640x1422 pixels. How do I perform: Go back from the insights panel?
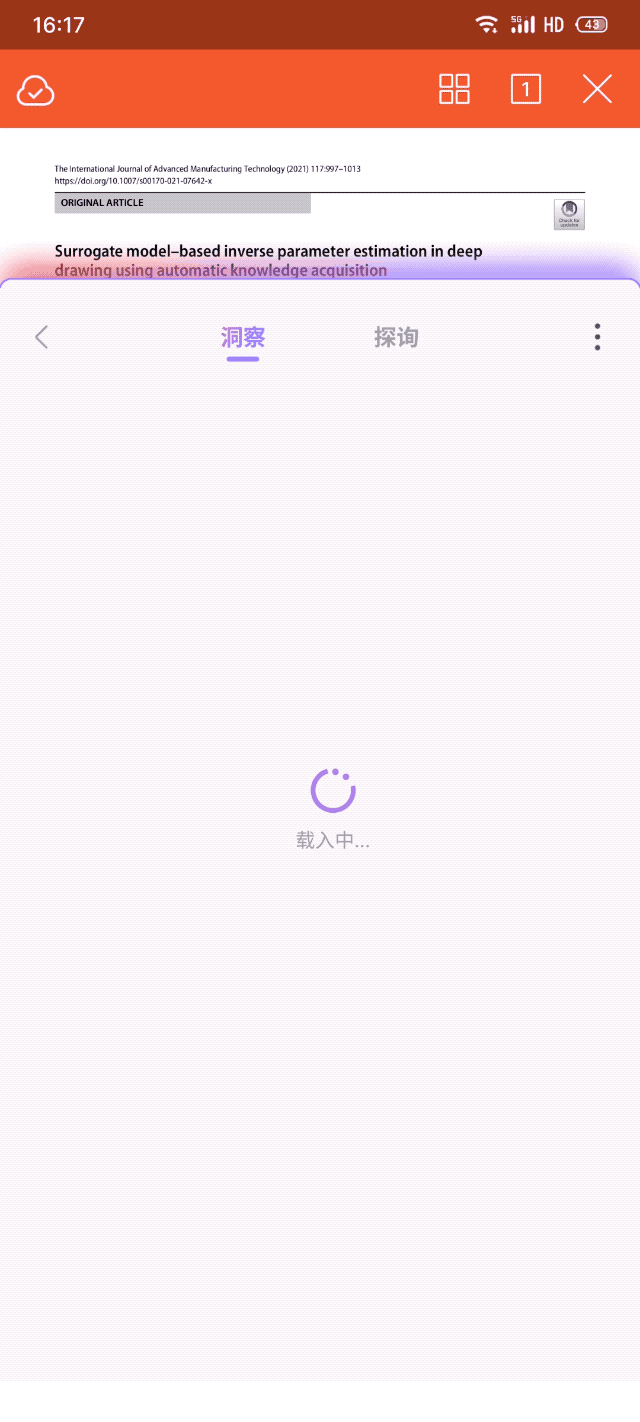(x=41, y=337)
